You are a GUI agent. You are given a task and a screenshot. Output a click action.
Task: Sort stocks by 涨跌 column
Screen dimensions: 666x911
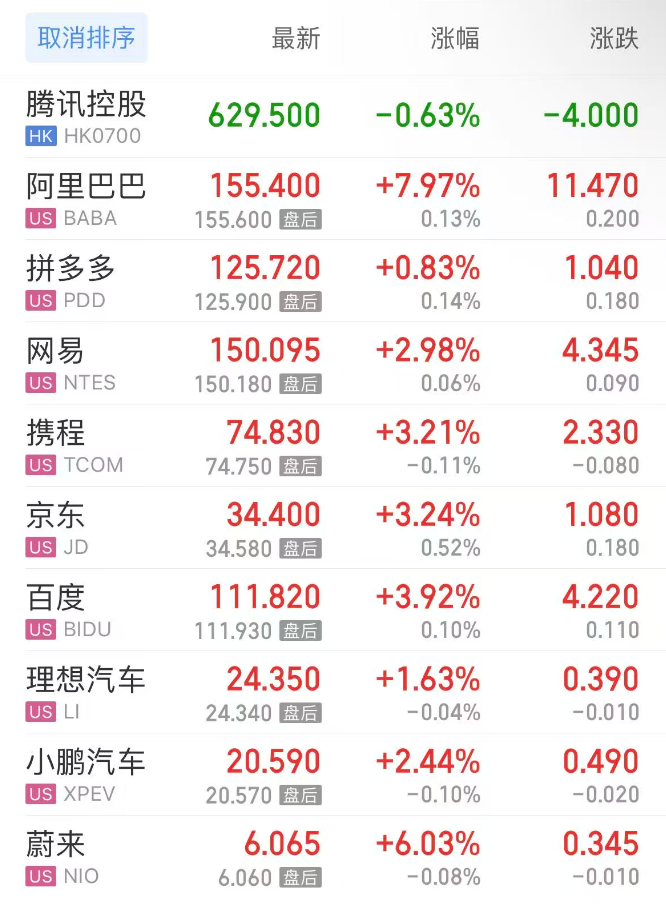coord(613,39)
